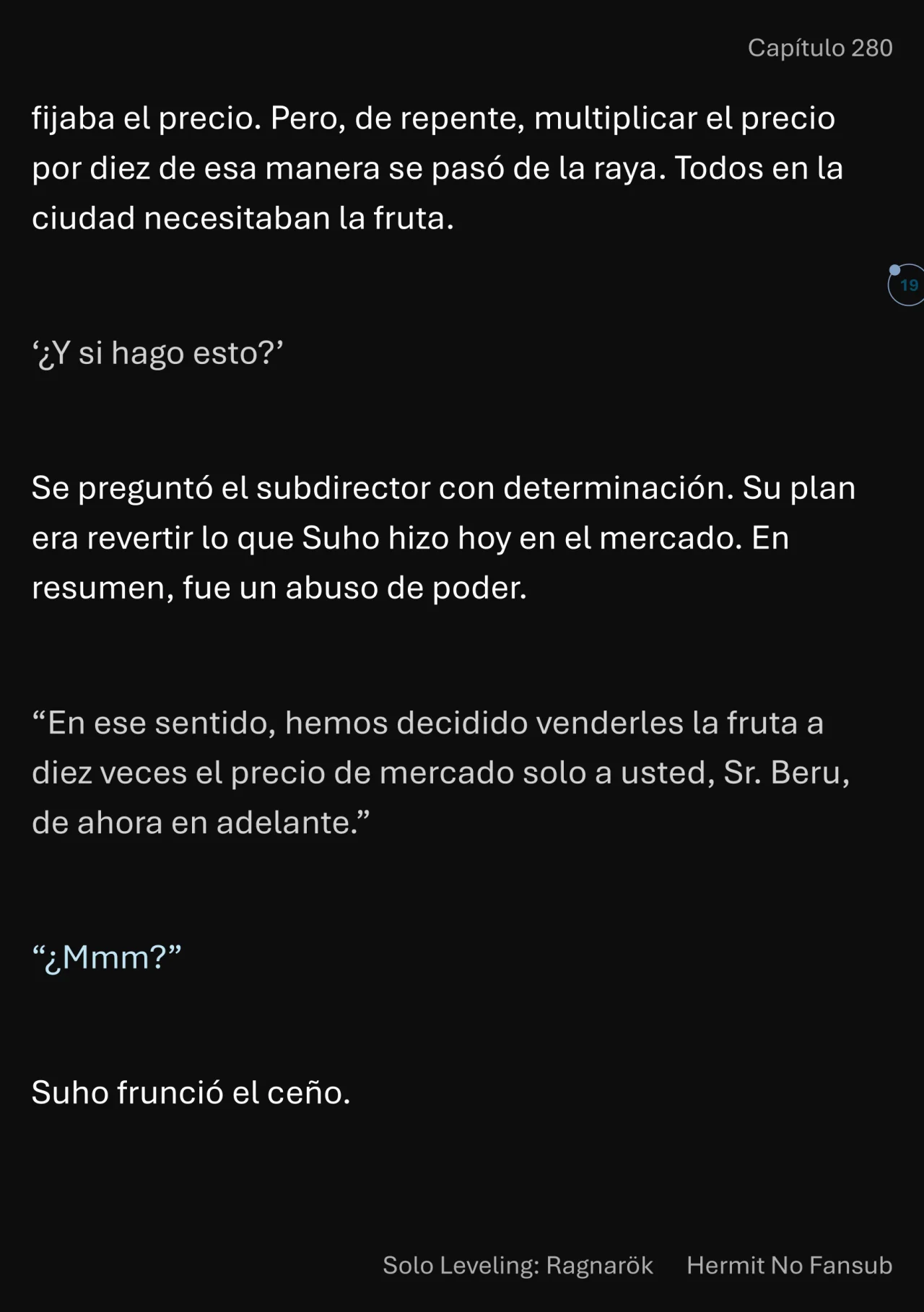
Task: Select the paragraph starting "fijaba el precio"
Action: point(433,166)
